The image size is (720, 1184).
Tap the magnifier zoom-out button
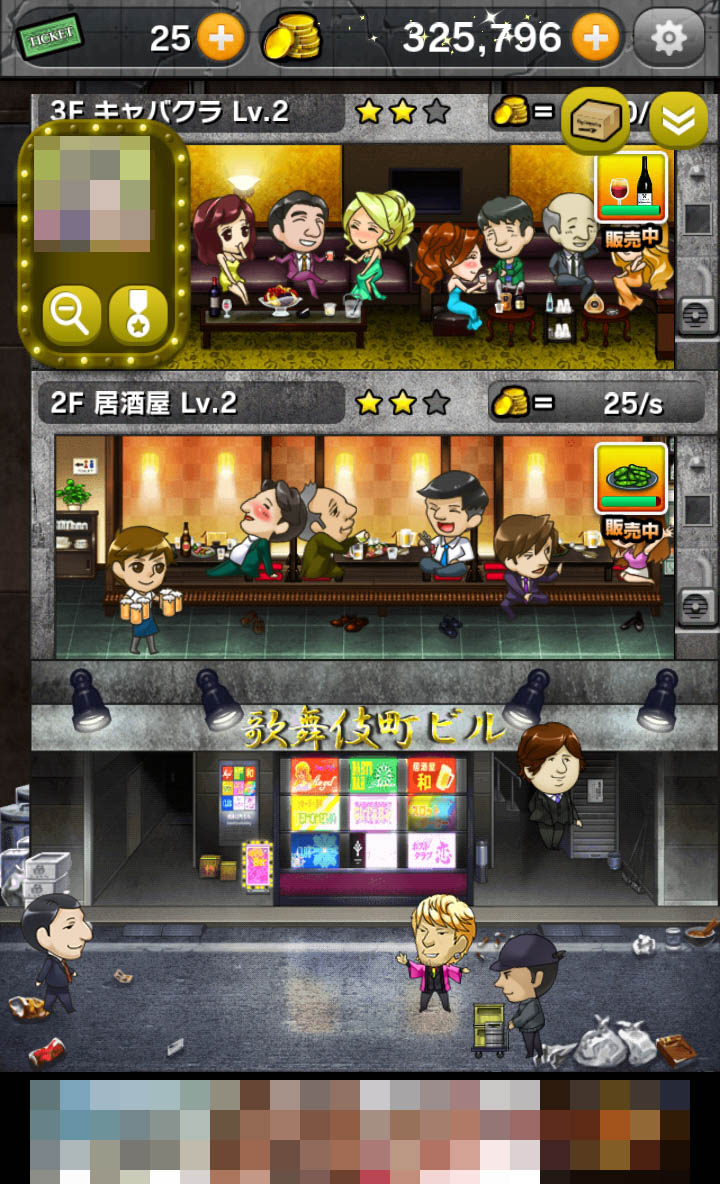point(72,314)
